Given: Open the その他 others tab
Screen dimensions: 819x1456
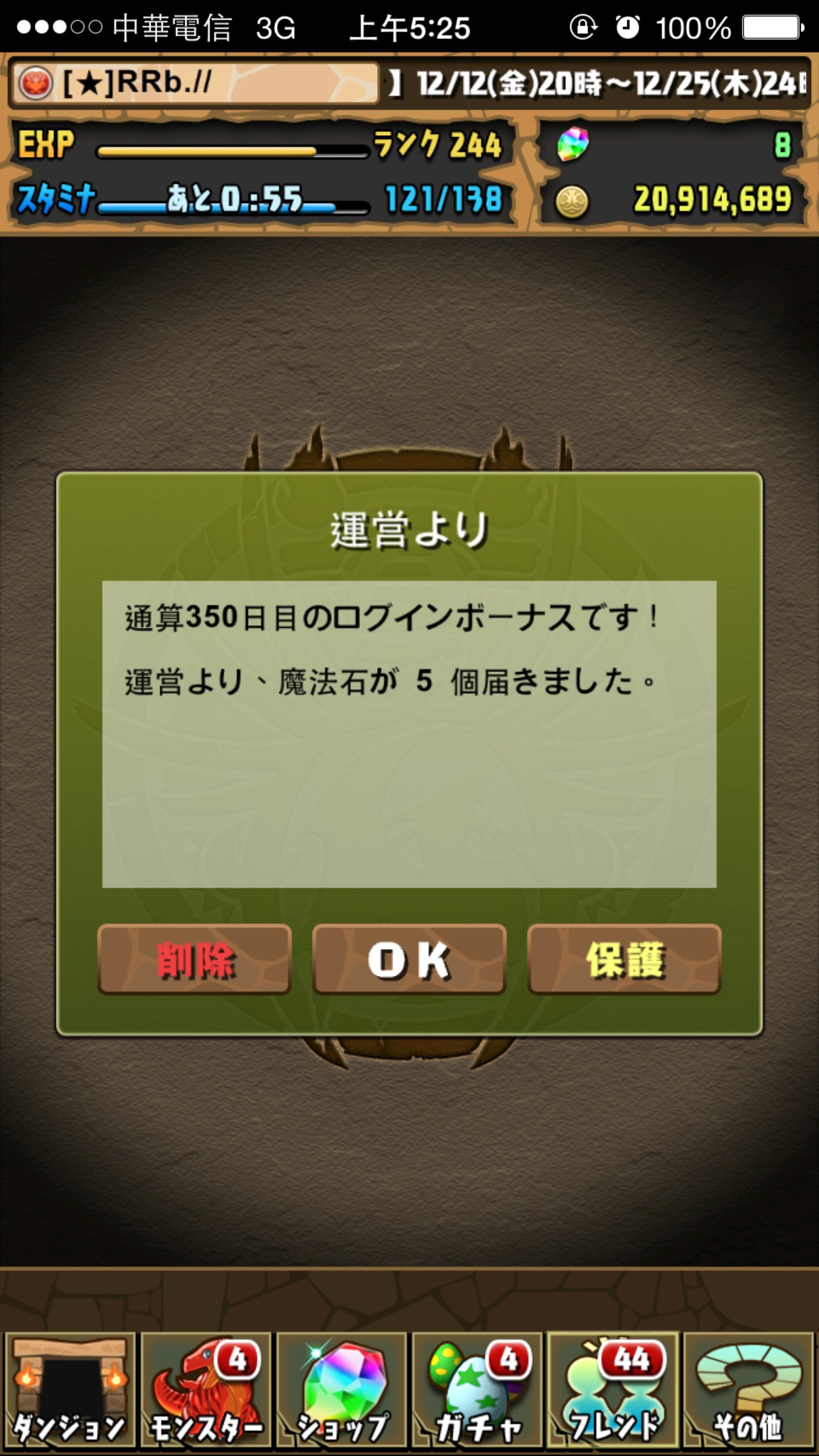Looking at the screenshot, I should (749, 1390).
